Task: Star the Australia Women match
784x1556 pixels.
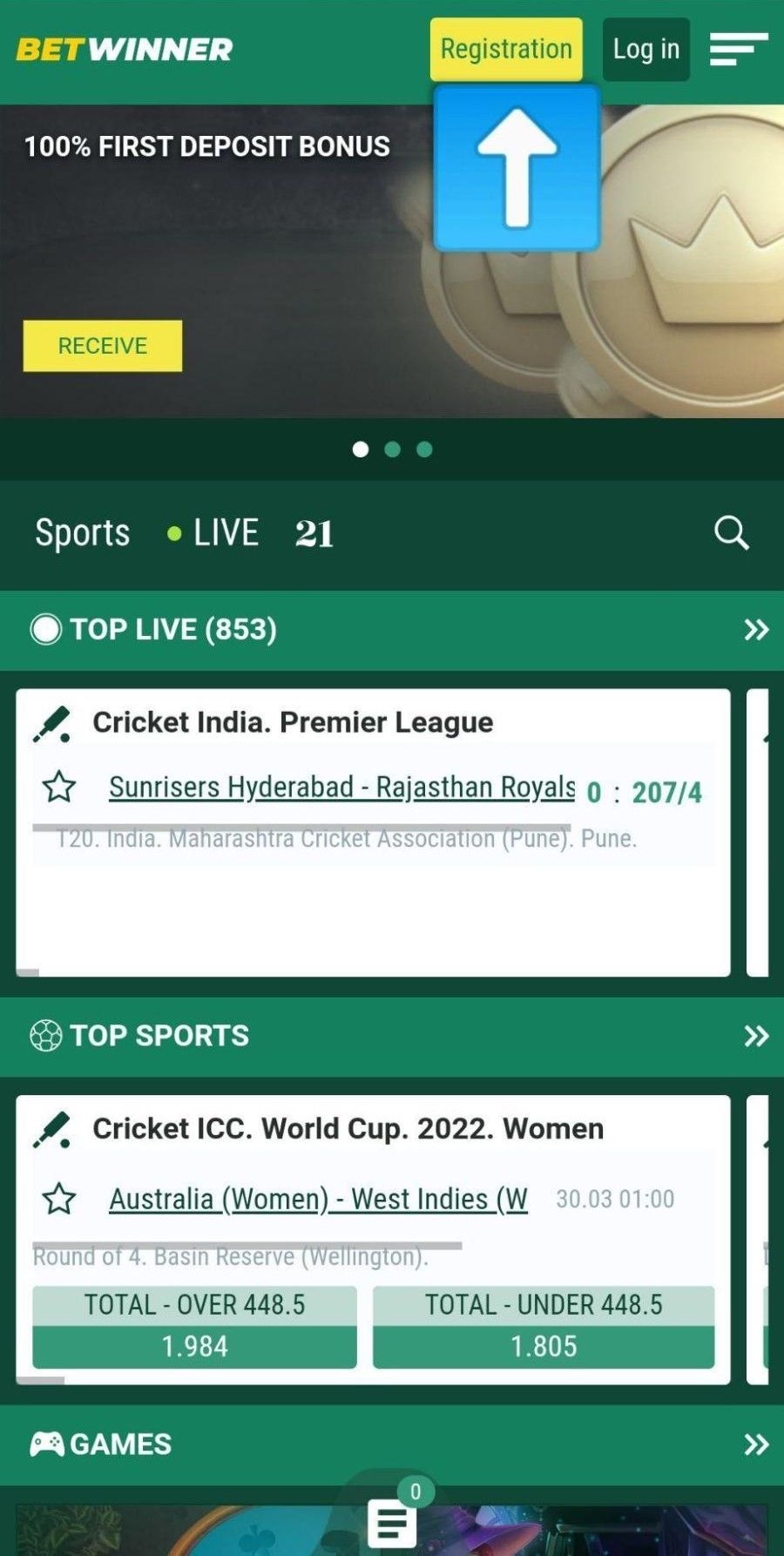Action: pos(59,1199)
